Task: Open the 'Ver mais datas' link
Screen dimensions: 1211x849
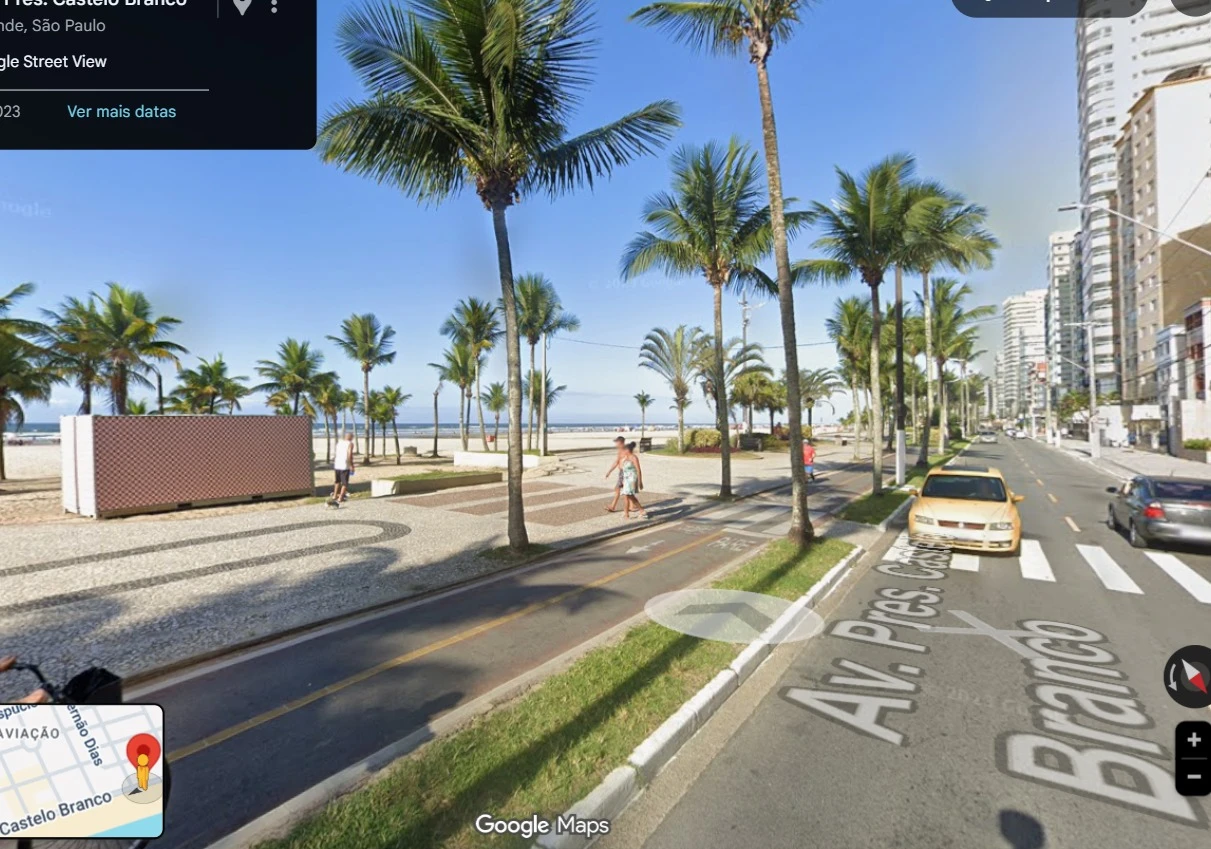Action: (x=121, y=111)
